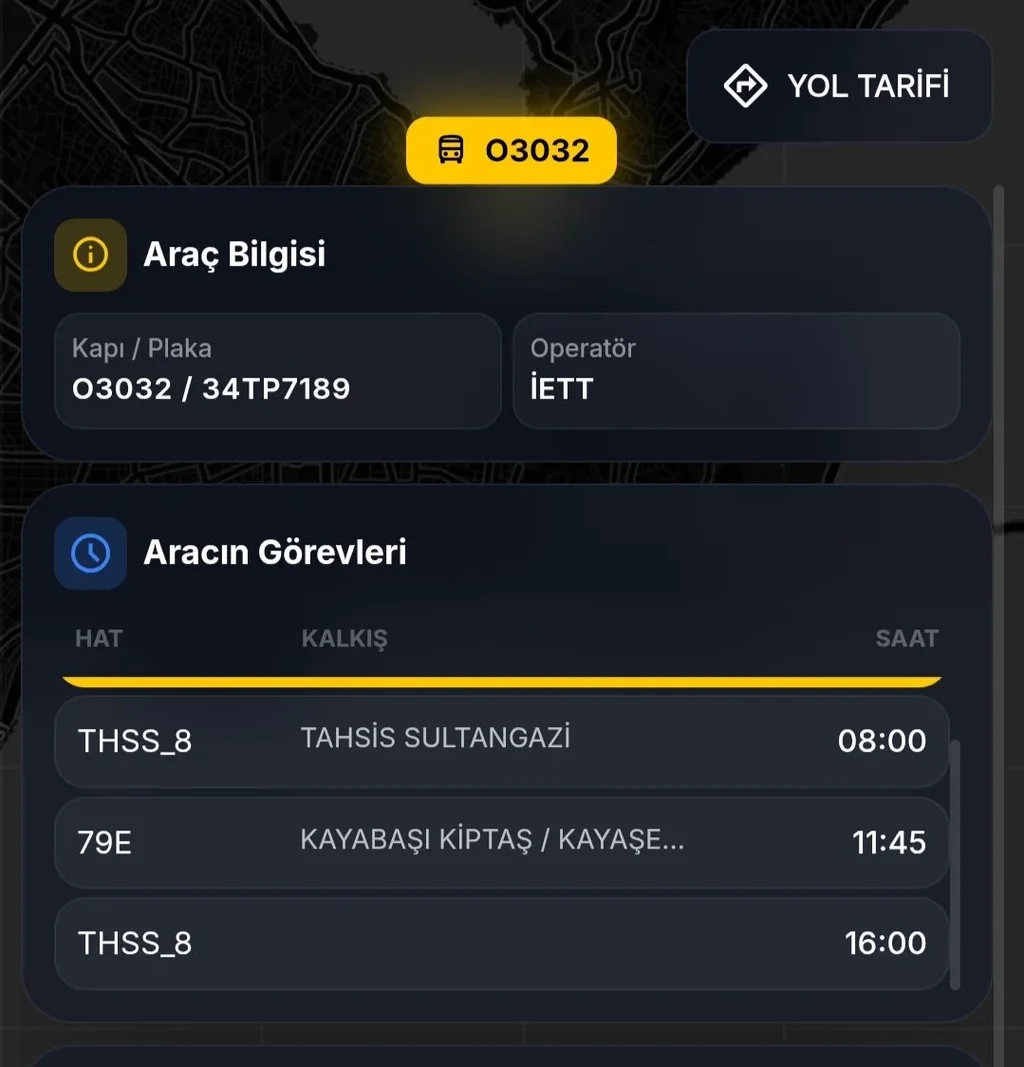This screenshot has height=1067, width=1024.
Task: Open the THSS_8 task at 16:00
Action: pos(500,943)
